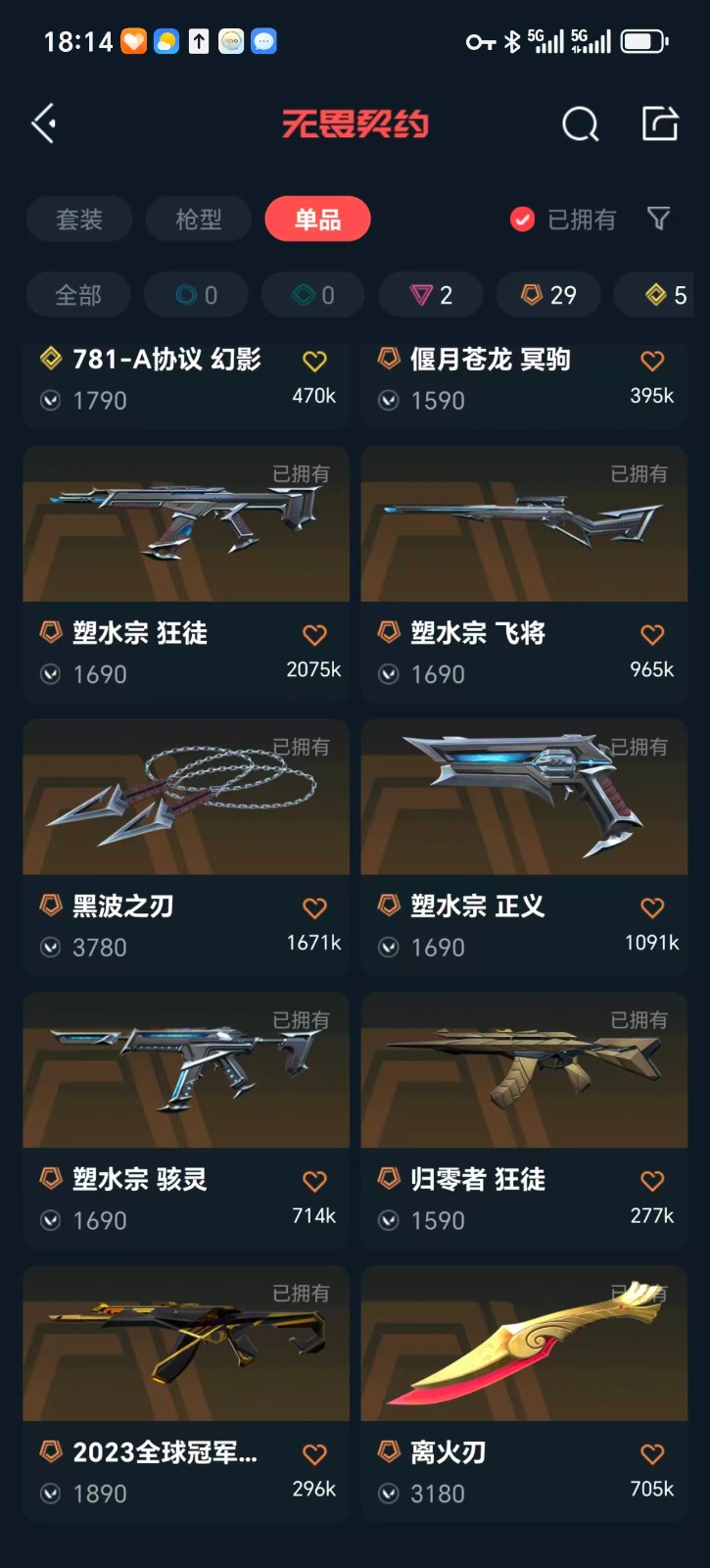710x1568 pixels.
Task: Open the 塑水宗 狂徒 weapon card
Action: (186, 573)
